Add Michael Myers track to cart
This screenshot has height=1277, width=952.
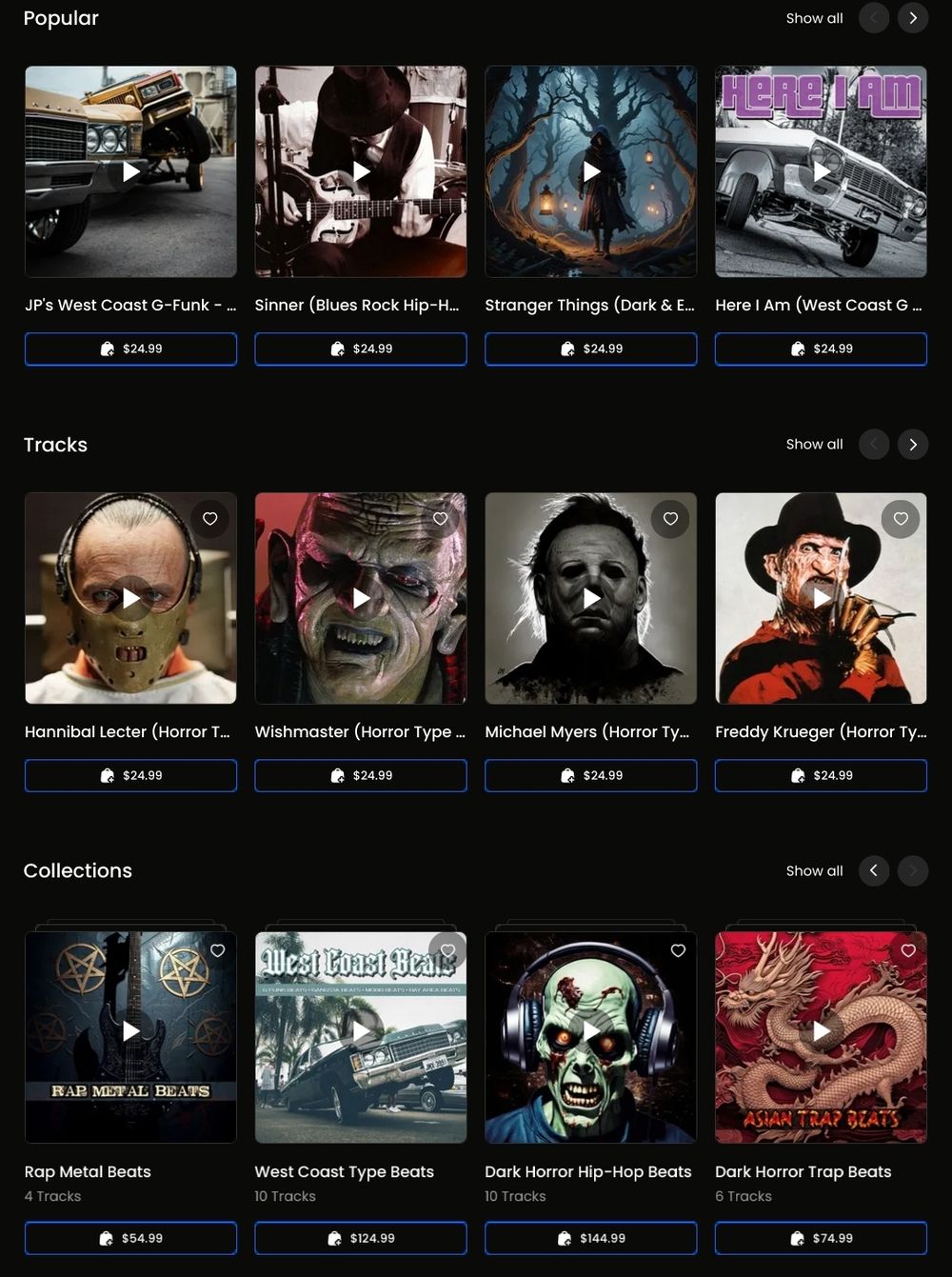pos(590,775)
